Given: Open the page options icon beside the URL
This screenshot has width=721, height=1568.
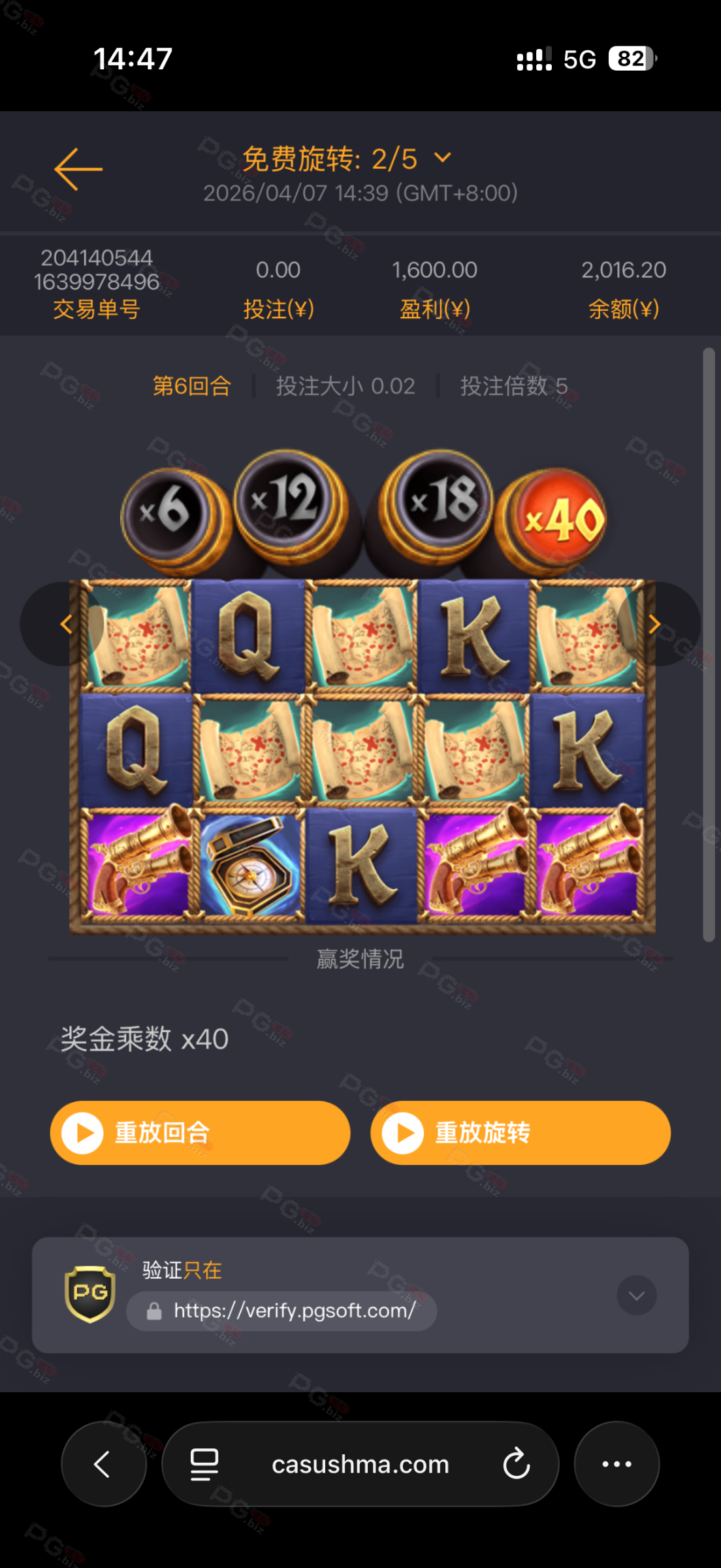Looking at the screenshot, I should tap(204, 1464).
